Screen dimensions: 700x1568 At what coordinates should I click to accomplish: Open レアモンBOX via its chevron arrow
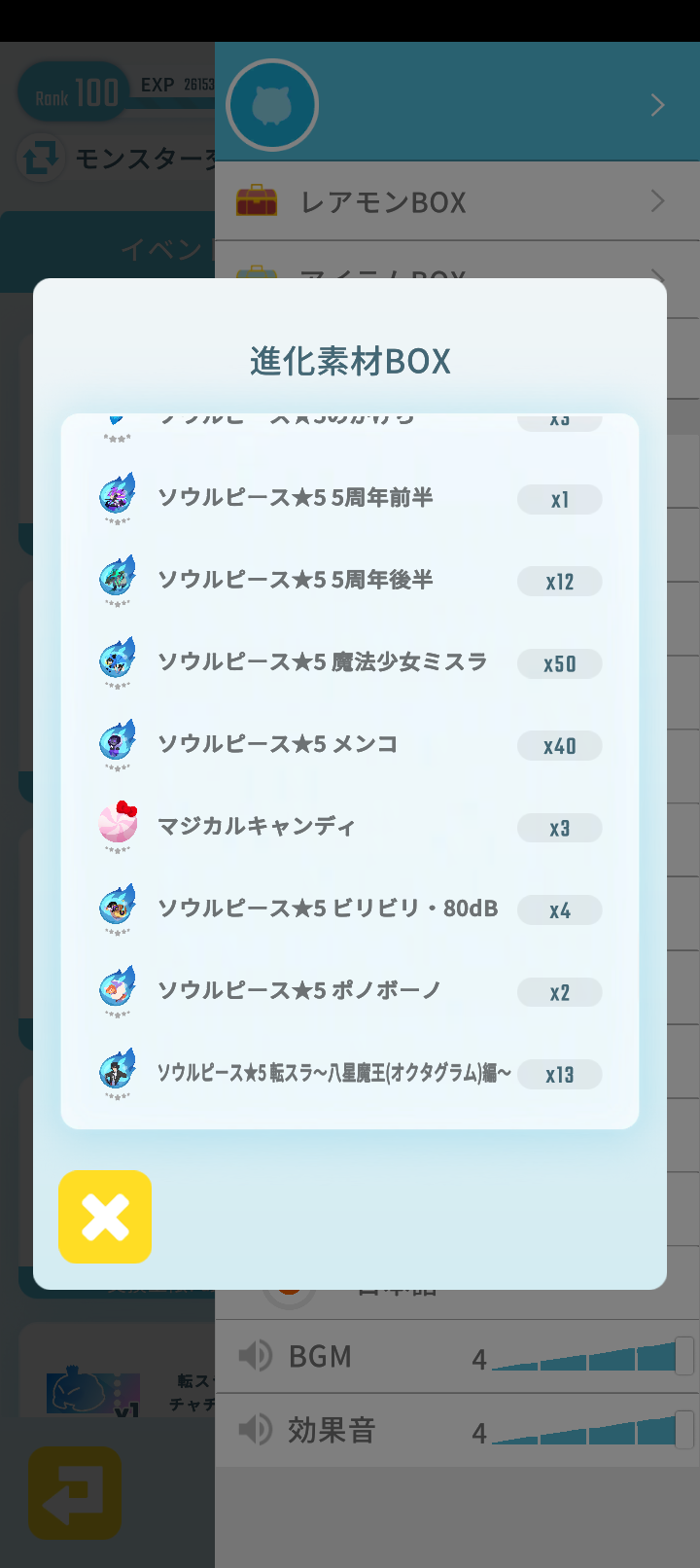(657, 200)
